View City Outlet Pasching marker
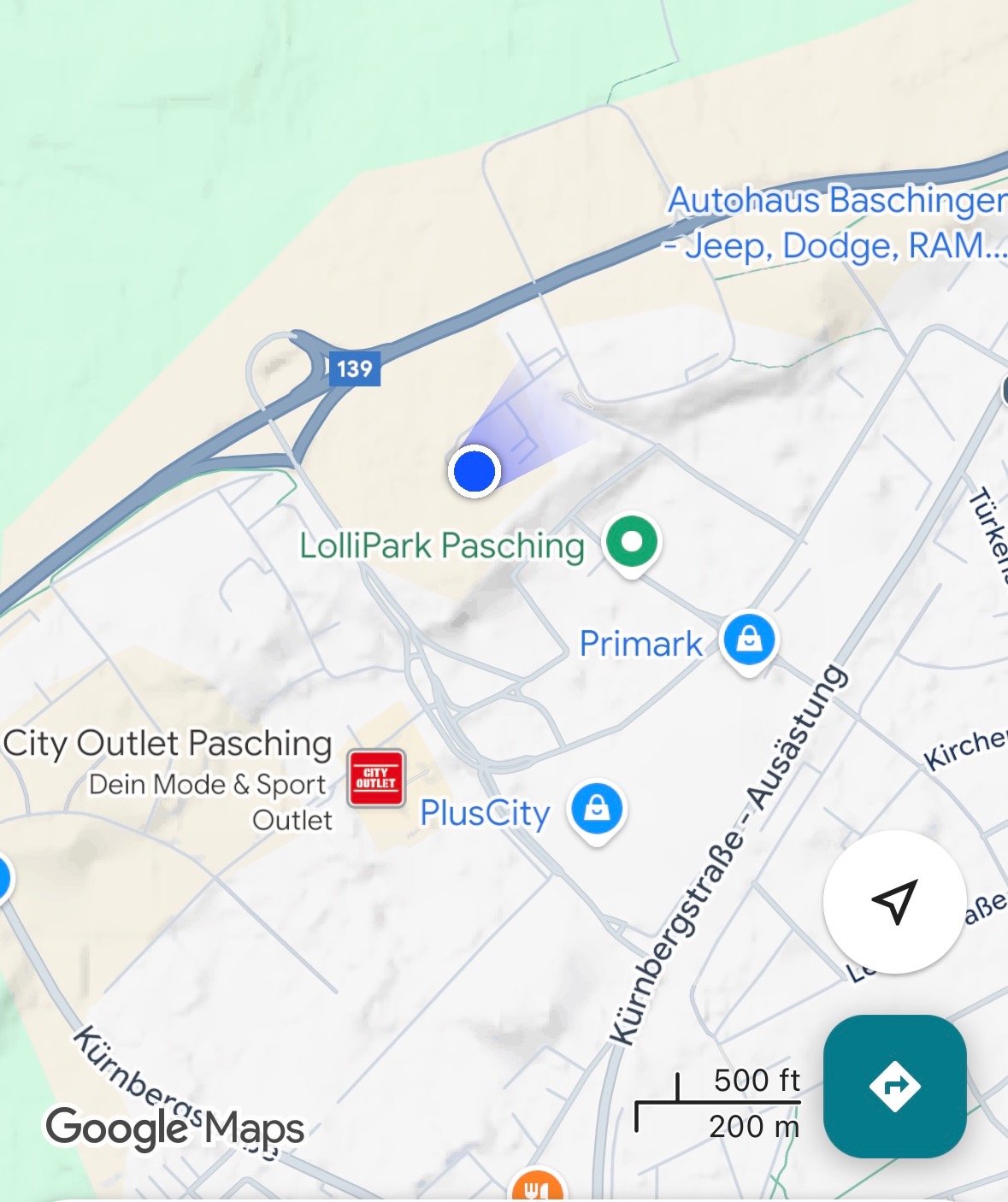 pos(376,778)
